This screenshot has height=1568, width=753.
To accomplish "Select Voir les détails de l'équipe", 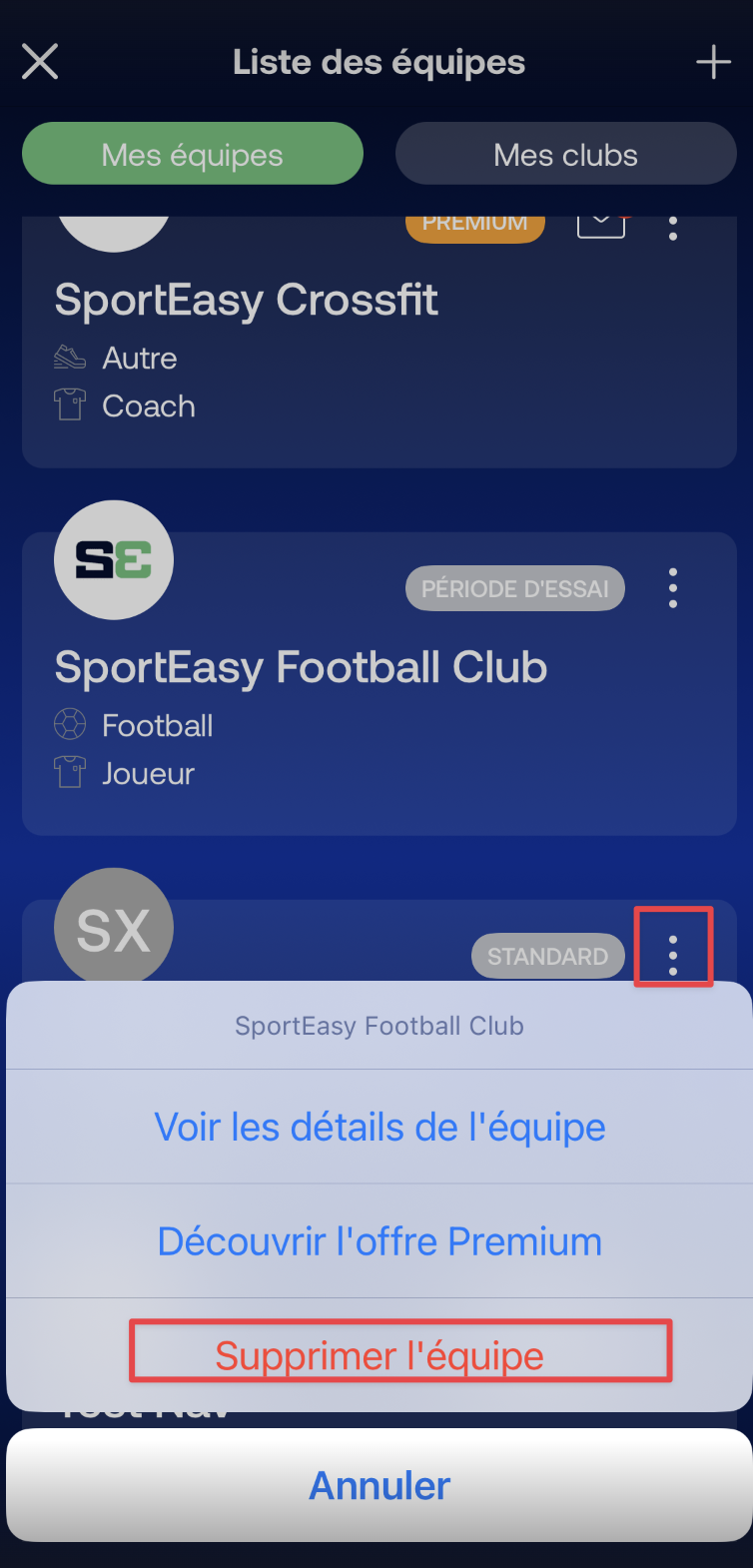I will pyautogui.click(x=379, y=1127).
